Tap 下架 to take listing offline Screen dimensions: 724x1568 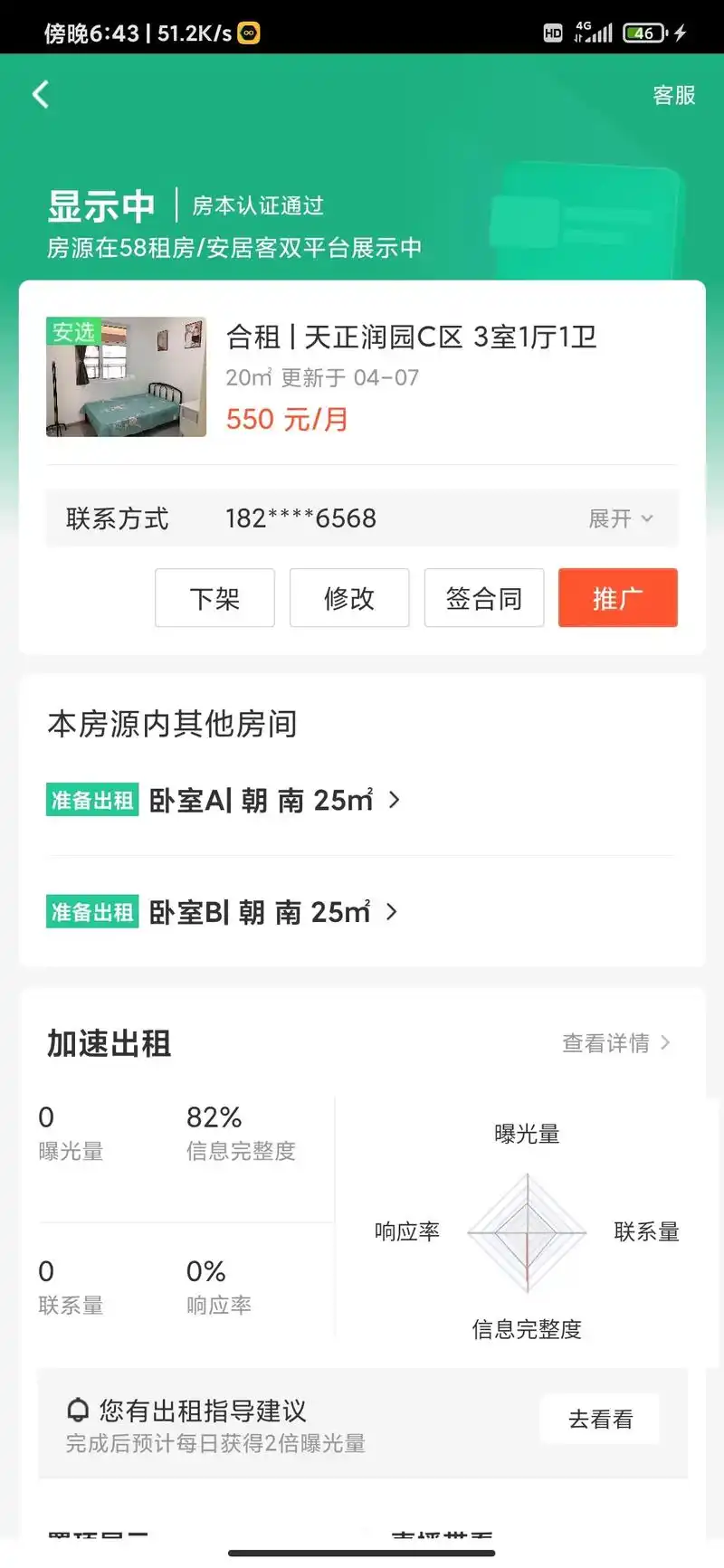point(214,598)
